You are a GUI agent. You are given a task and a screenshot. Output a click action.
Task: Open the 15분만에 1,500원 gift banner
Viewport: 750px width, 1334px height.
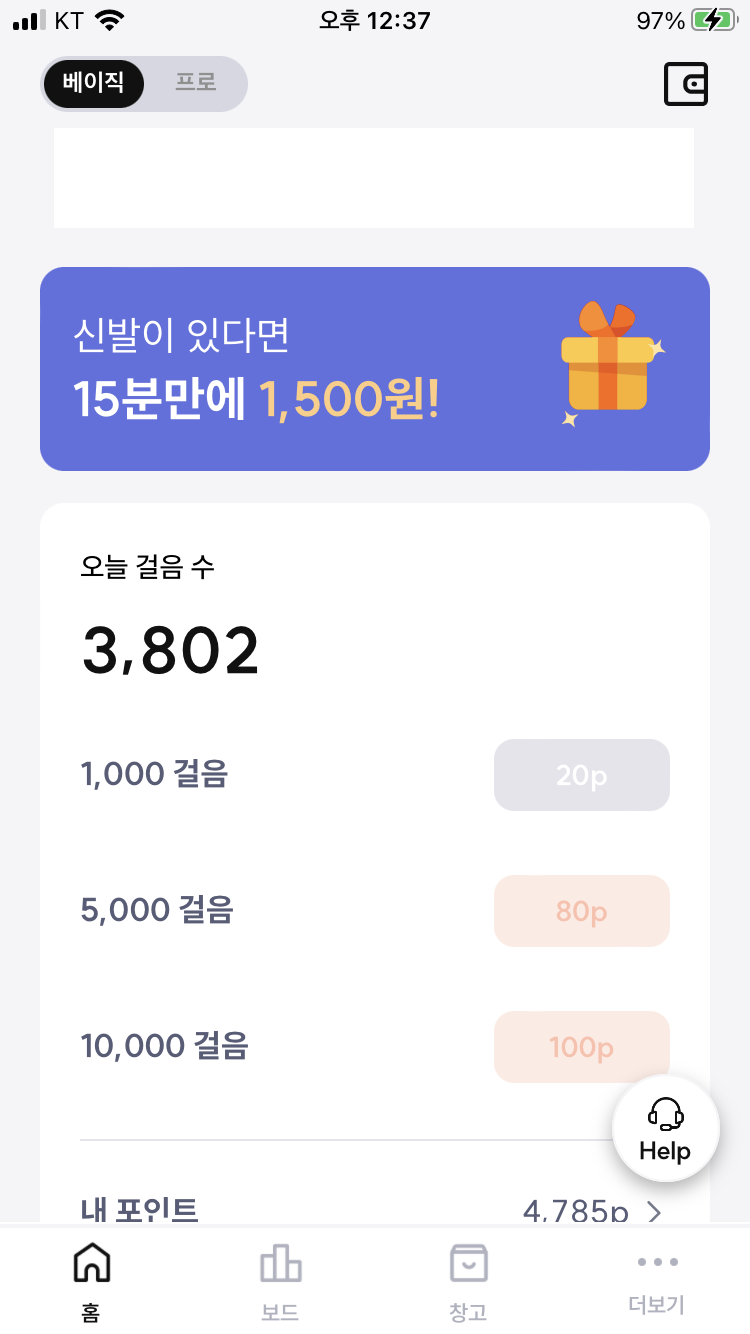point(374,369)
